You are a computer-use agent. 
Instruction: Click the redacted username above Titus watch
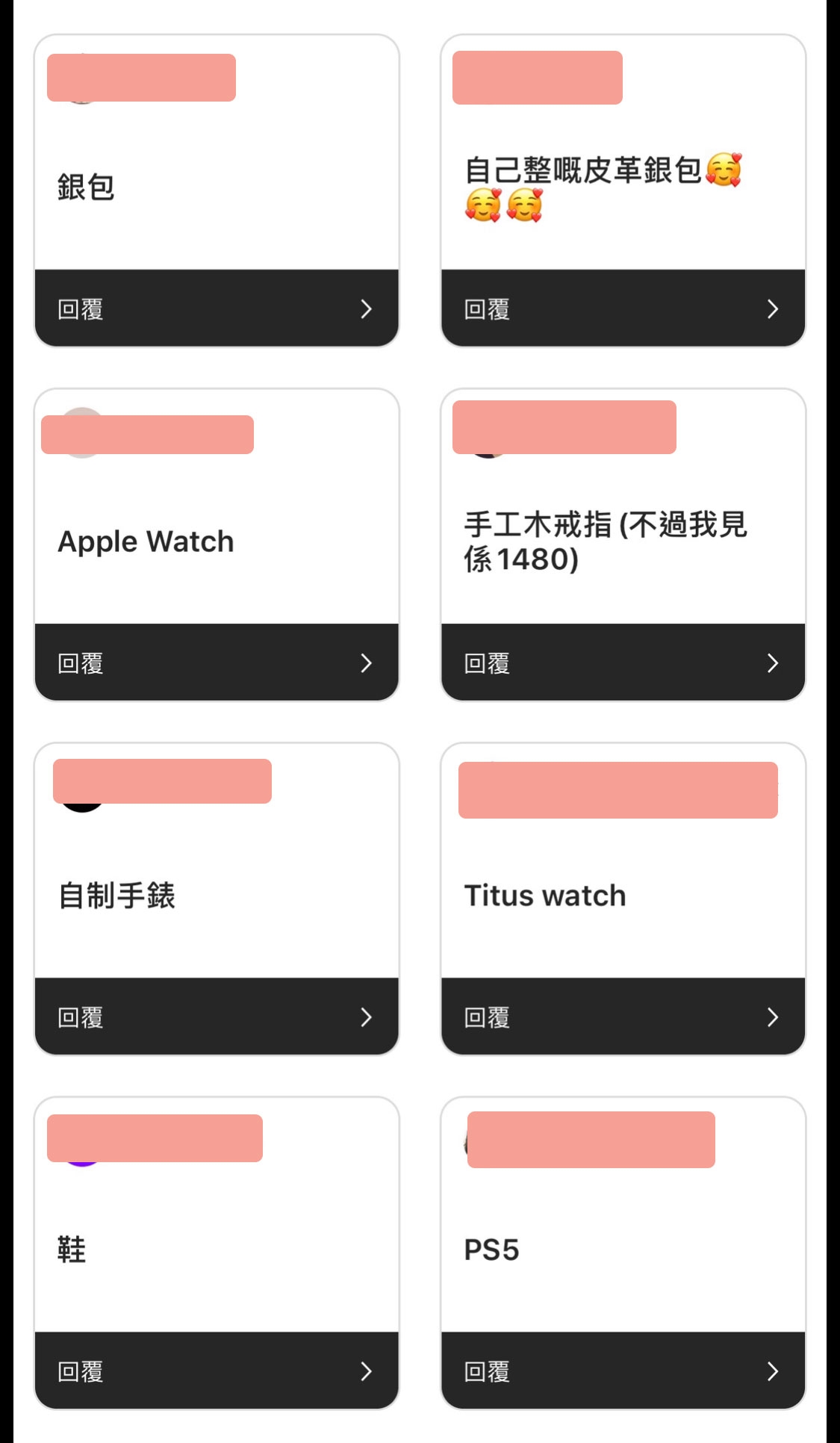tap(618, 792)
